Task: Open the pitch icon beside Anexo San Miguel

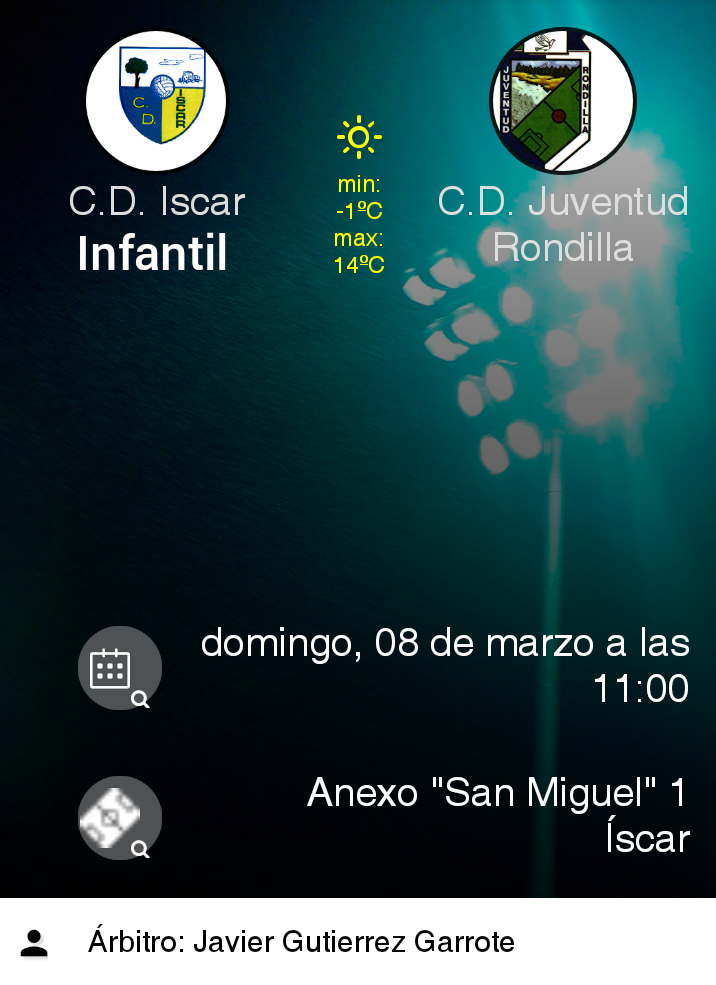Action: (x=119, y=818)
